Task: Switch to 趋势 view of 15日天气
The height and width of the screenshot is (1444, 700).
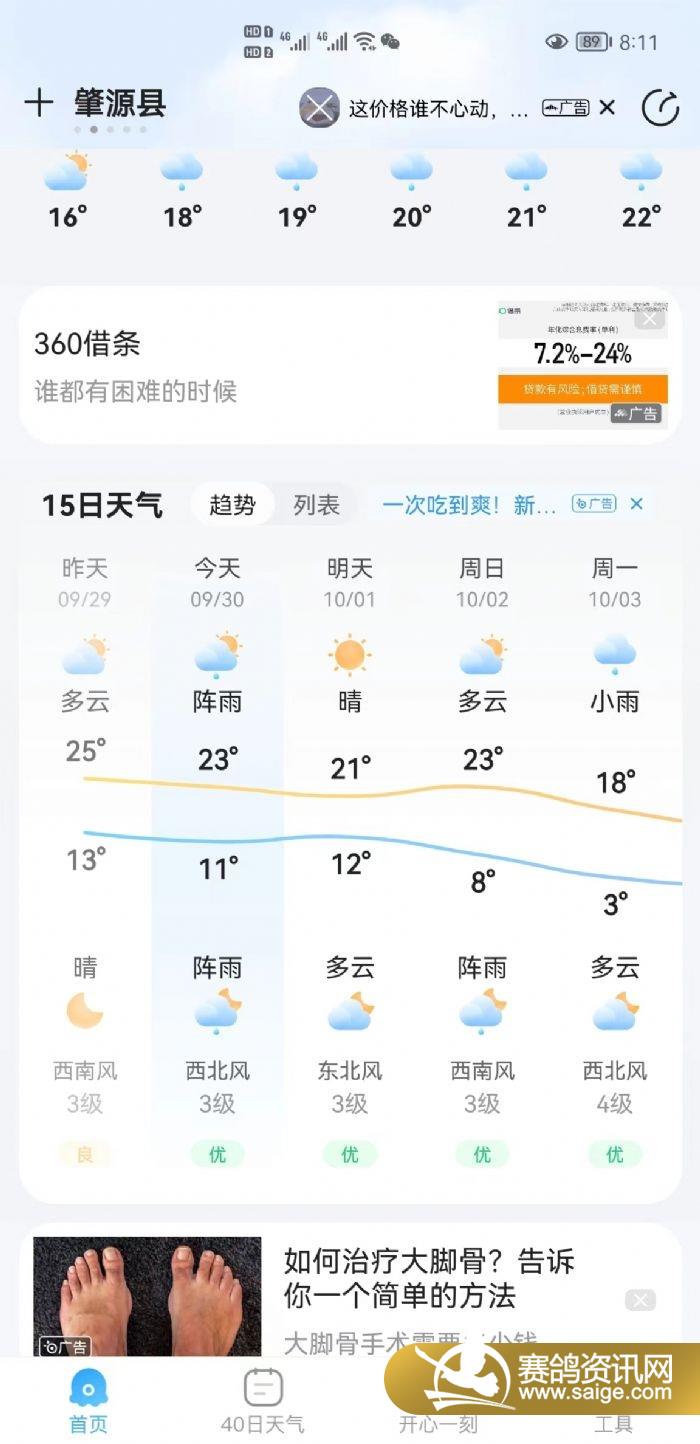Action: [x=232, y=505]
